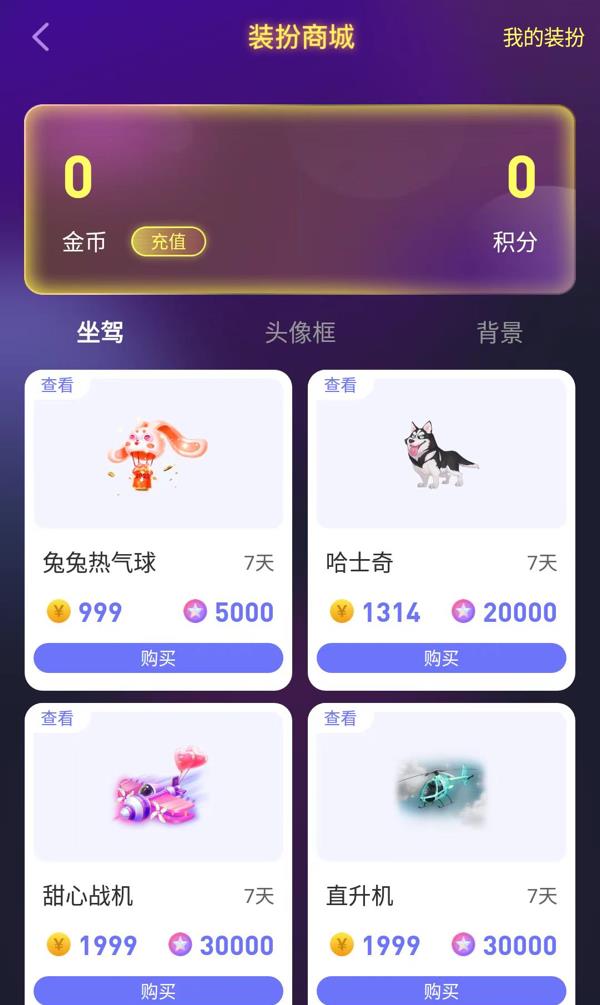Tap 查看 on 甜心战机 card

point(57,718)
